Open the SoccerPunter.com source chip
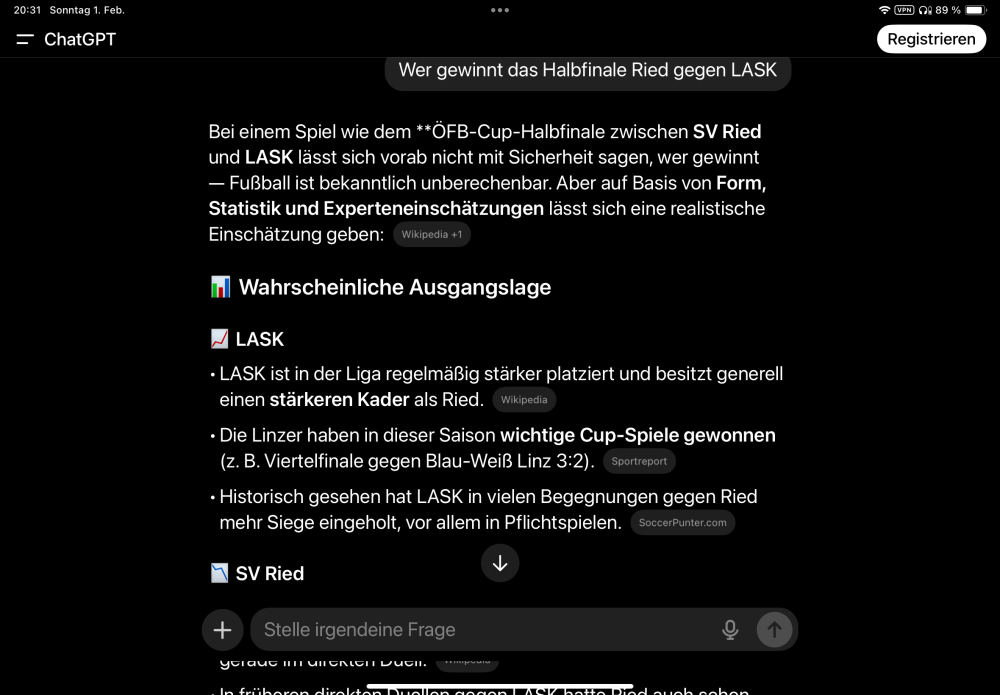 tap(682, 523)
